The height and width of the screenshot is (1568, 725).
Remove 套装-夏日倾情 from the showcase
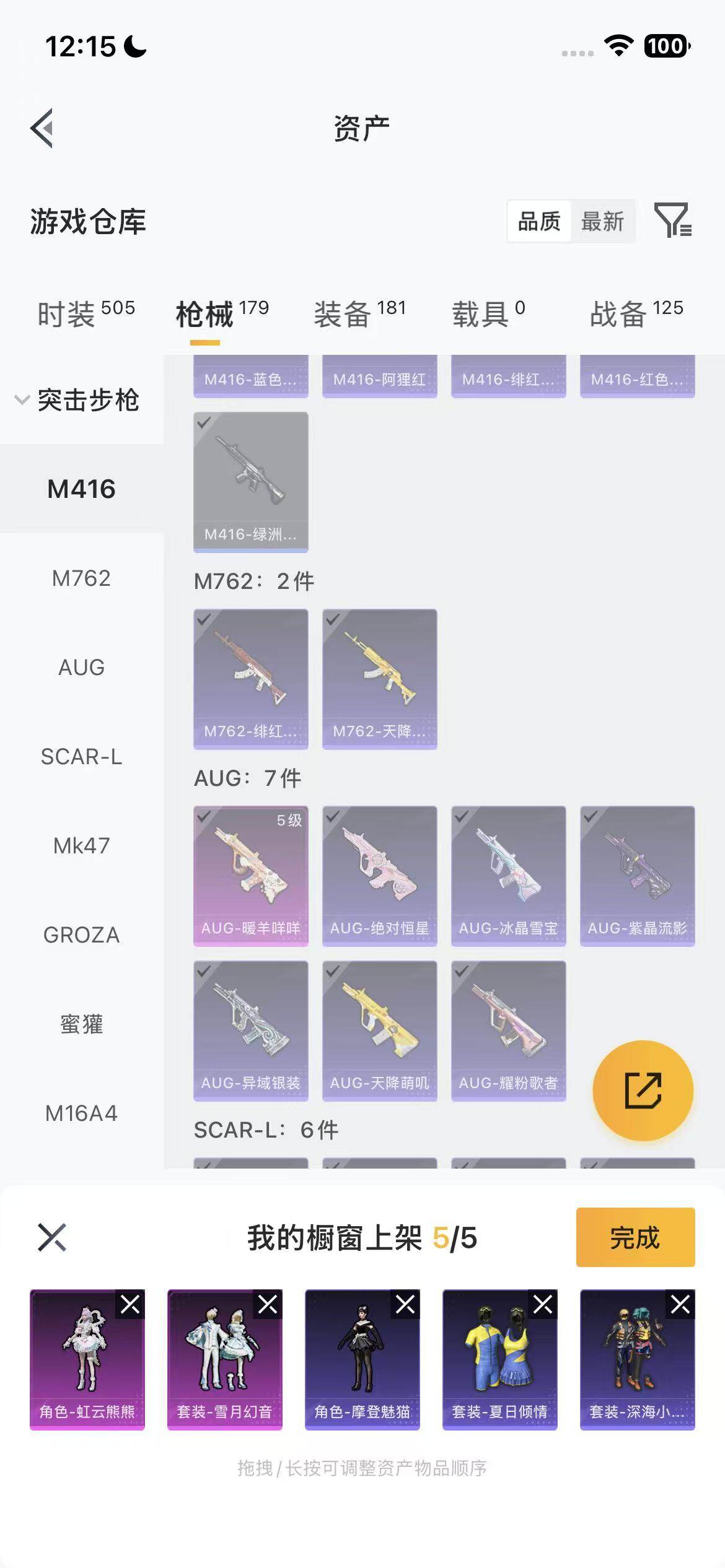click(x=543, y=1305)
